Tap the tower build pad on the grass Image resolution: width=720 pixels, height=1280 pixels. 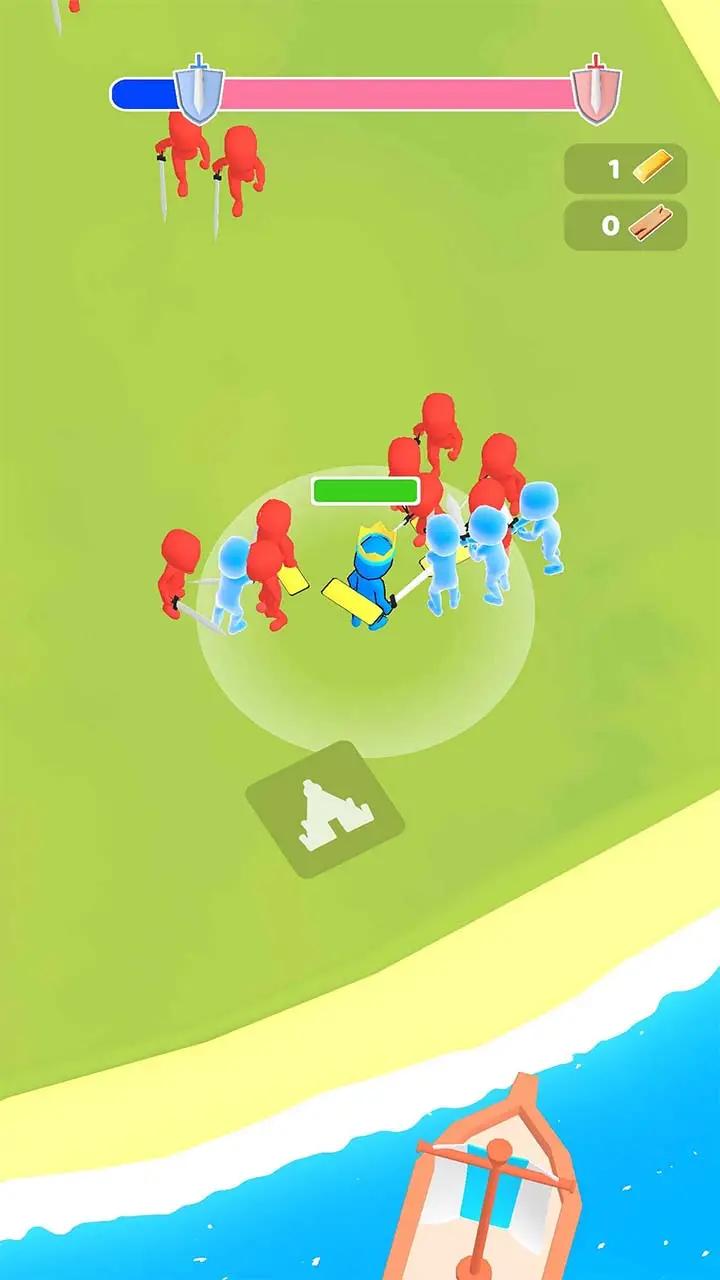coord(325,811)
